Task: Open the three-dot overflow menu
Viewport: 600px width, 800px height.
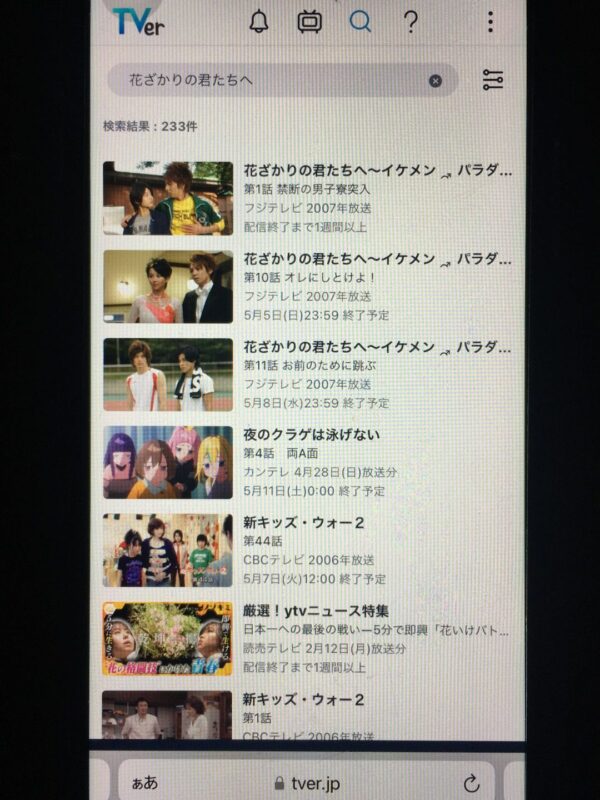Action: (490, 21)
